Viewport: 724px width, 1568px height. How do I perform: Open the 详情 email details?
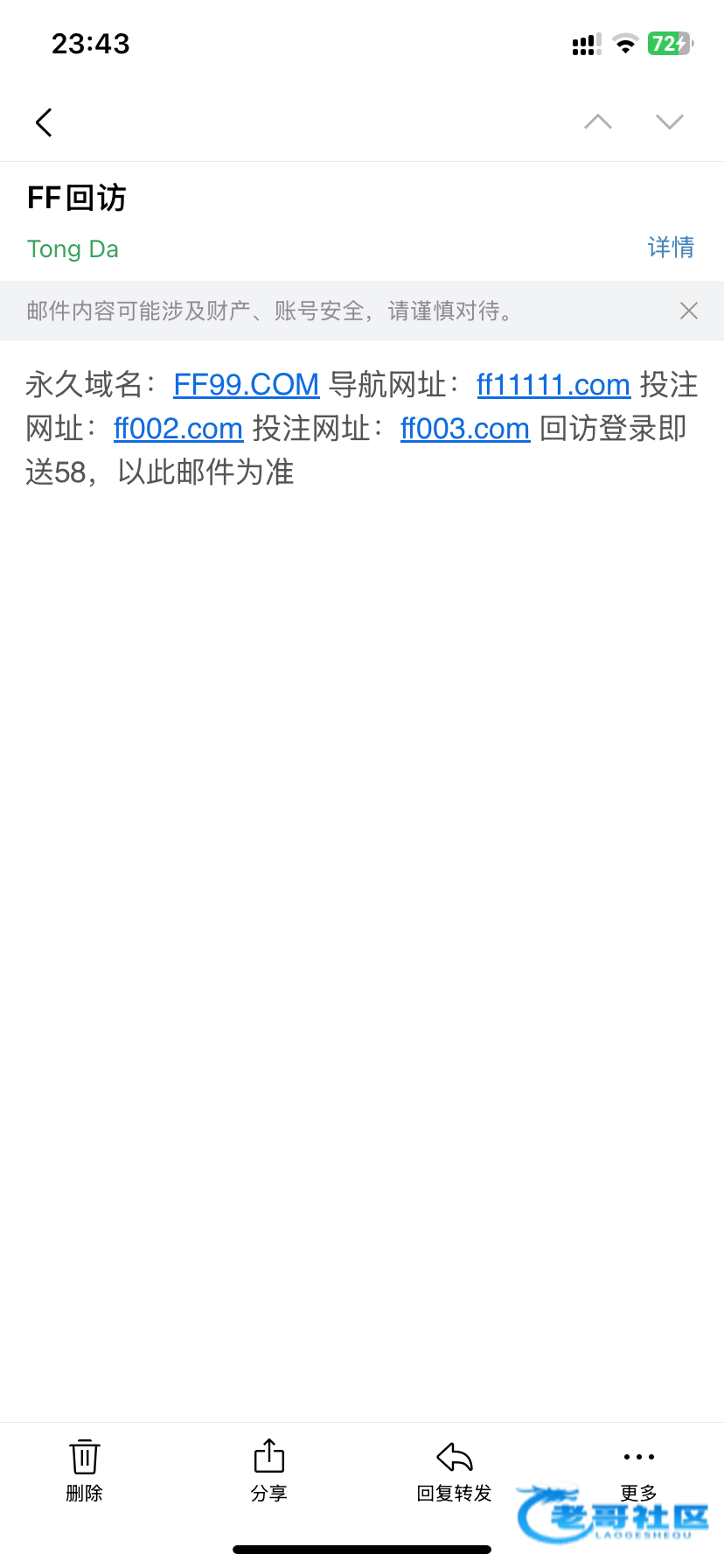click(x=671, y=248)
